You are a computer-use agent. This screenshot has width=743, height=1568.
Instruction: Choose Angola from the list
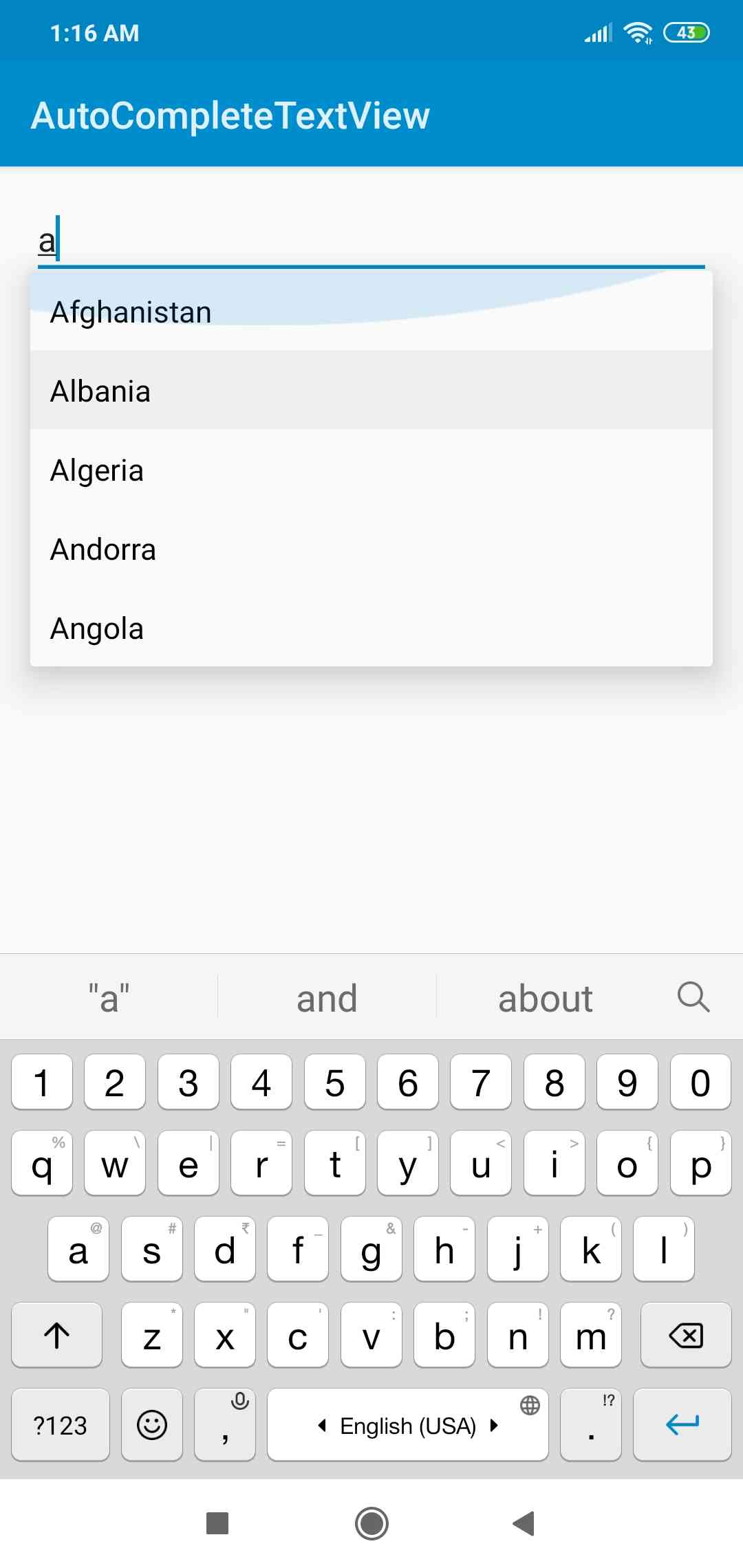click(371, 627)
